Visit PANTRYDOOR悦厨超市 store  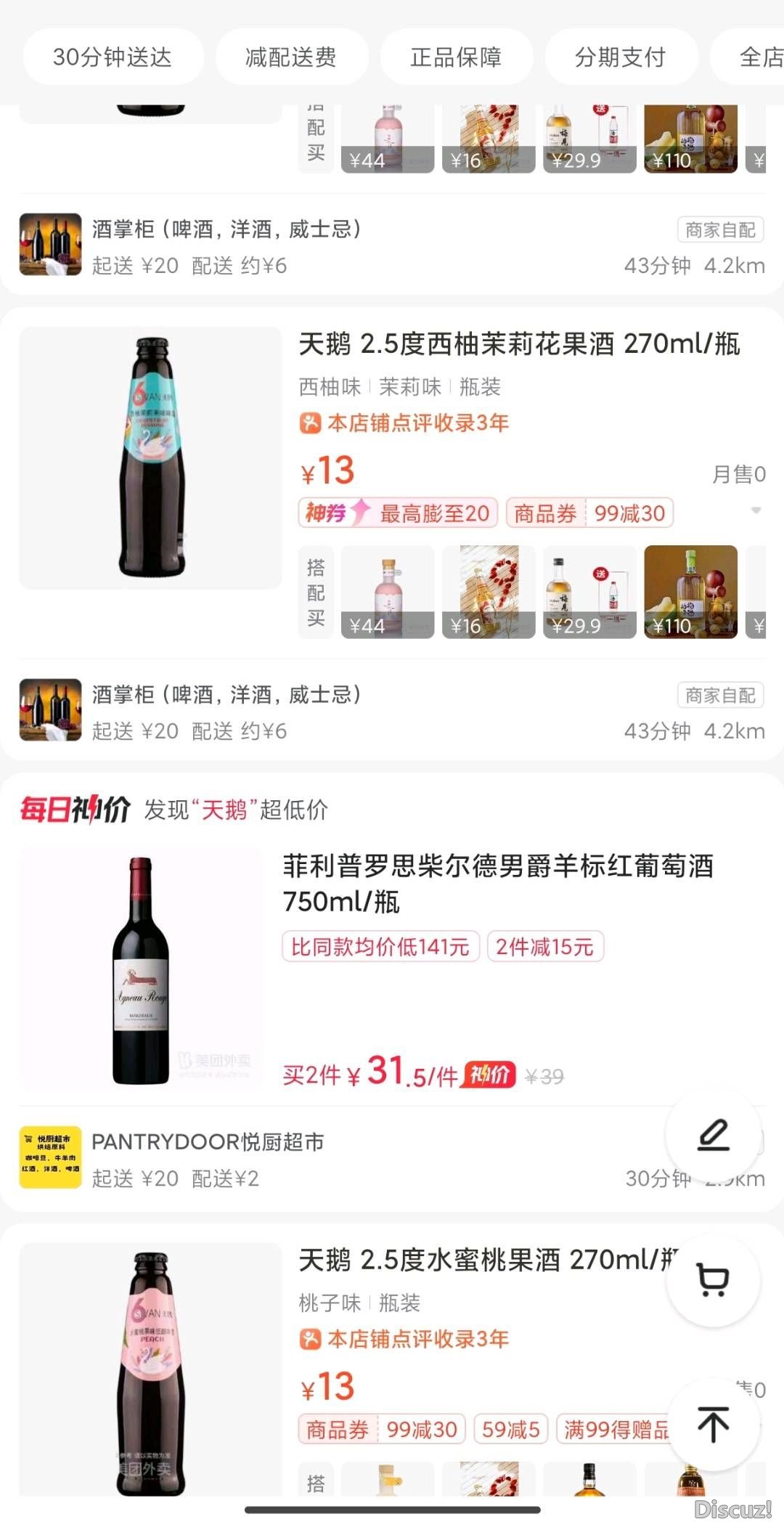pyautogui.click(x=208, y=1142)
